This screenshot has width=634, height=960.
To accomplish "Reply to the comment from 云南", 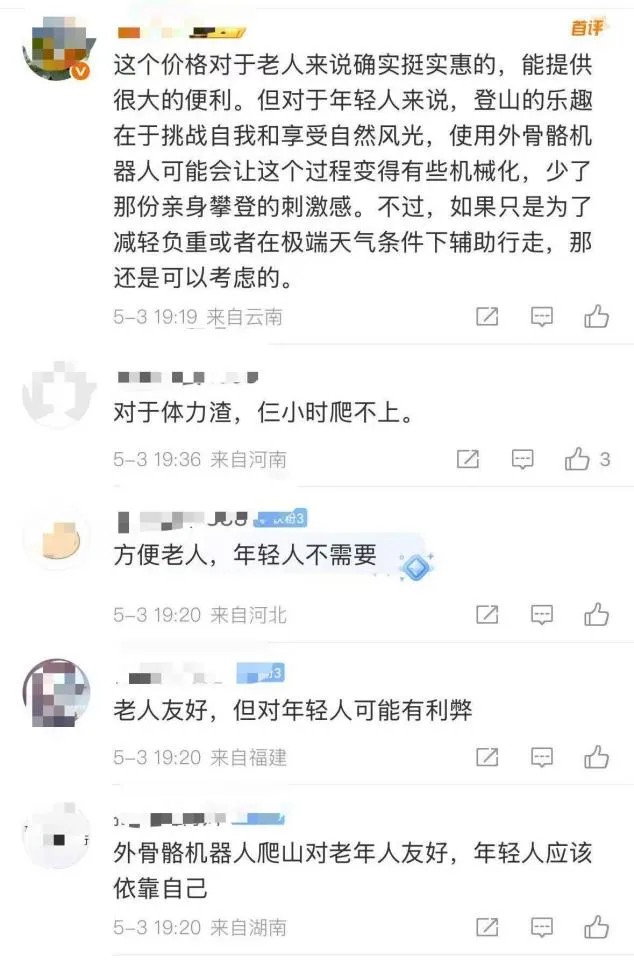I will [x=541, y=317].
